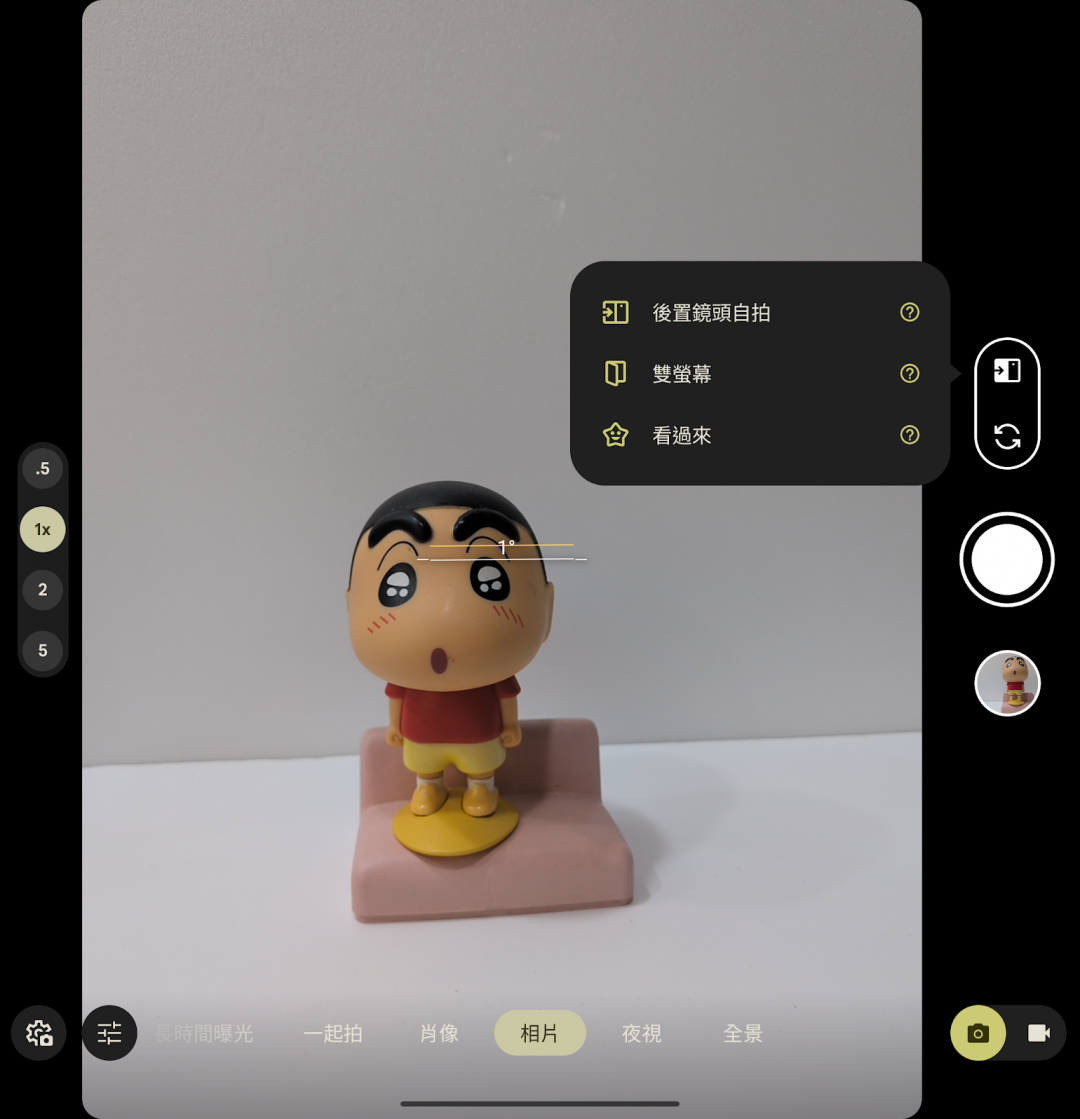
Task: Open camera settings gear
Action: [39, 1033]
